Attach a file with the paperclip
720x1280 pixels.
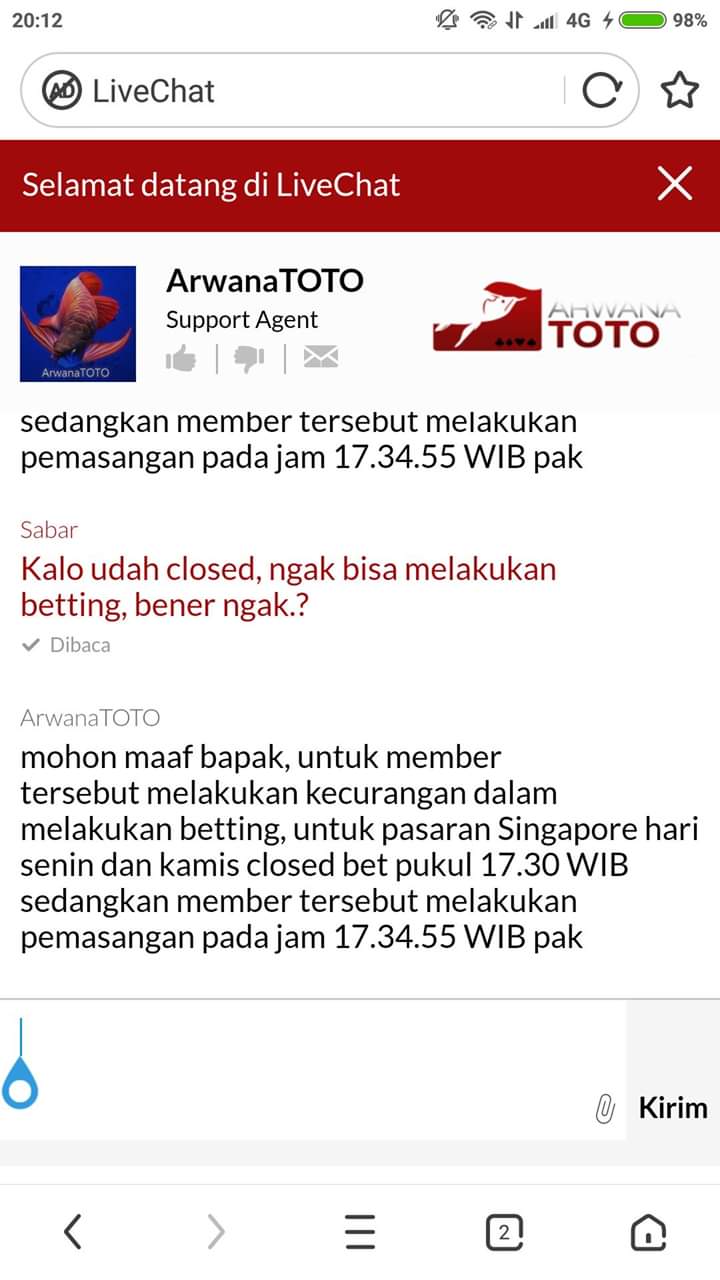604,1108
